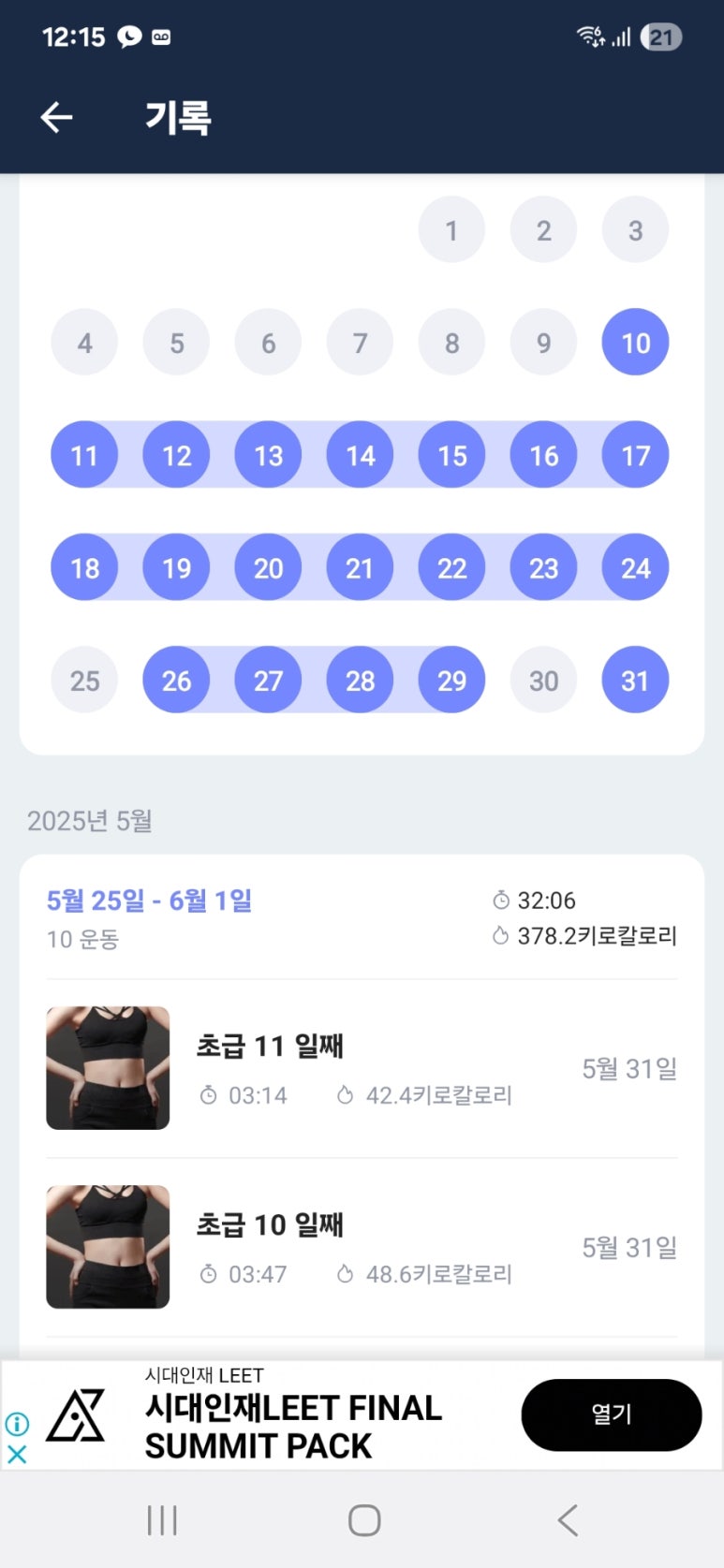The height and width of the screenshot is (1568, 724).
Task: Choose day 24 on the calendar
Action: coord(635,567)
